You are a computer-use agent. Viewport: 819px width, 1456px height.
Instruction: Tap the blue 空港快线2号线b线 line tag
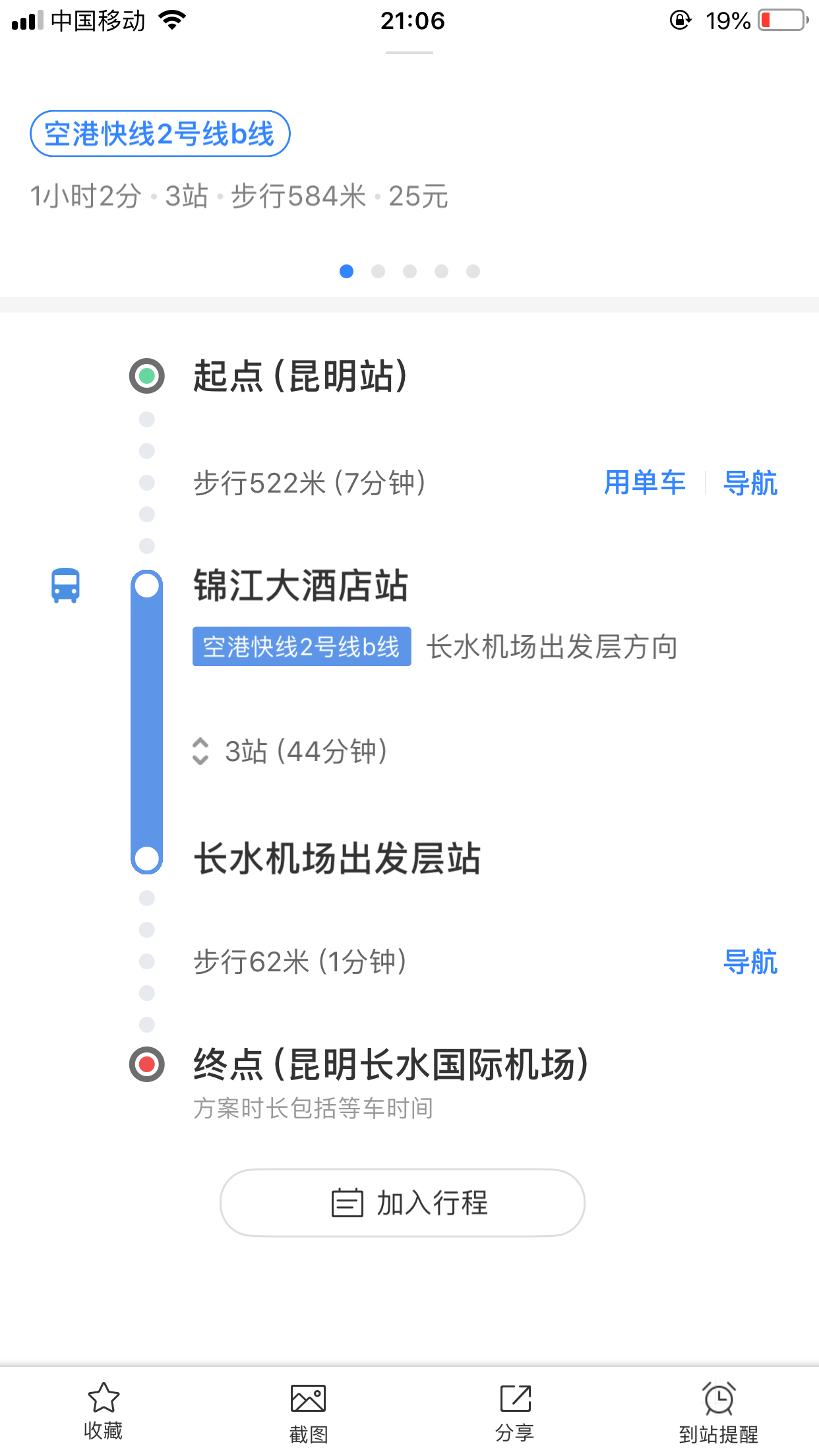pos(302,646)
